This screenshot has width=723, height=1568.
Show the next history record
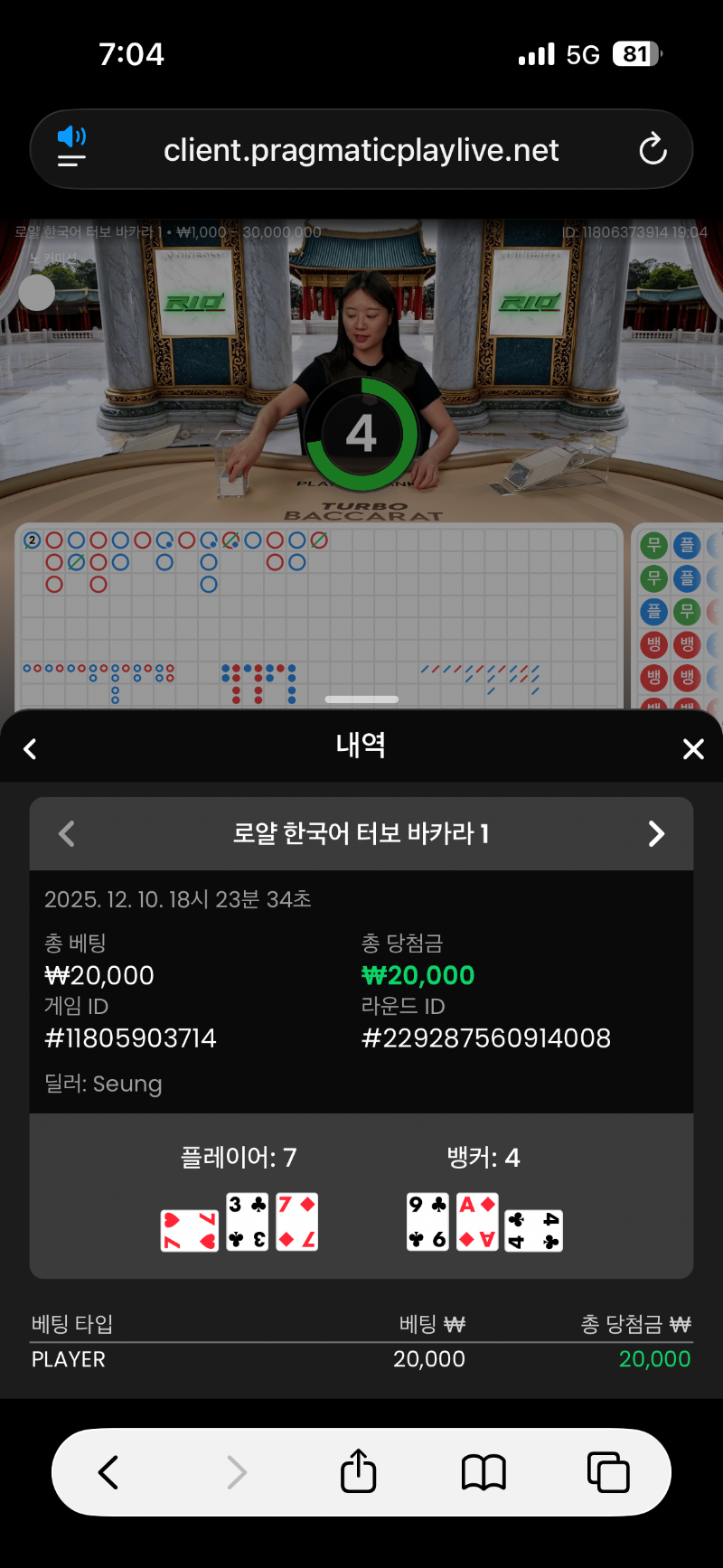[657, 833]
